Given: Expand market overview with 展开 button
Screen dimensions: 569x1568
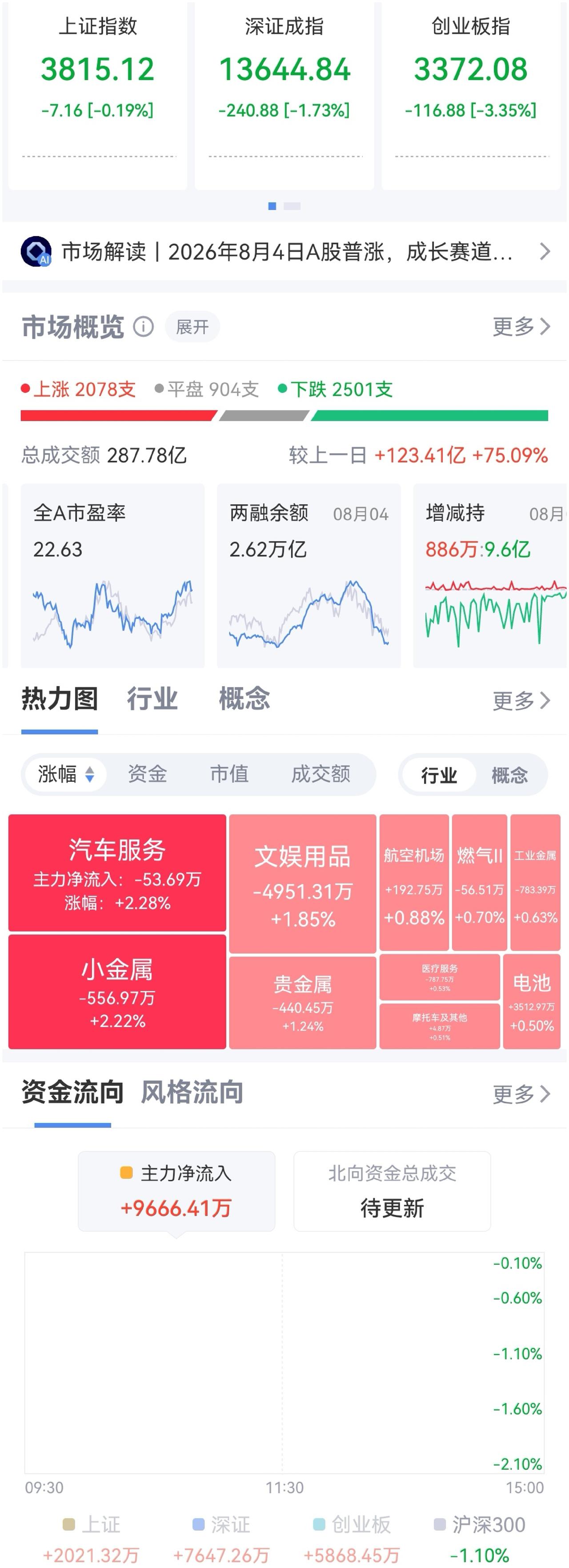Looking at the screenshot, I should coord(192,327).
